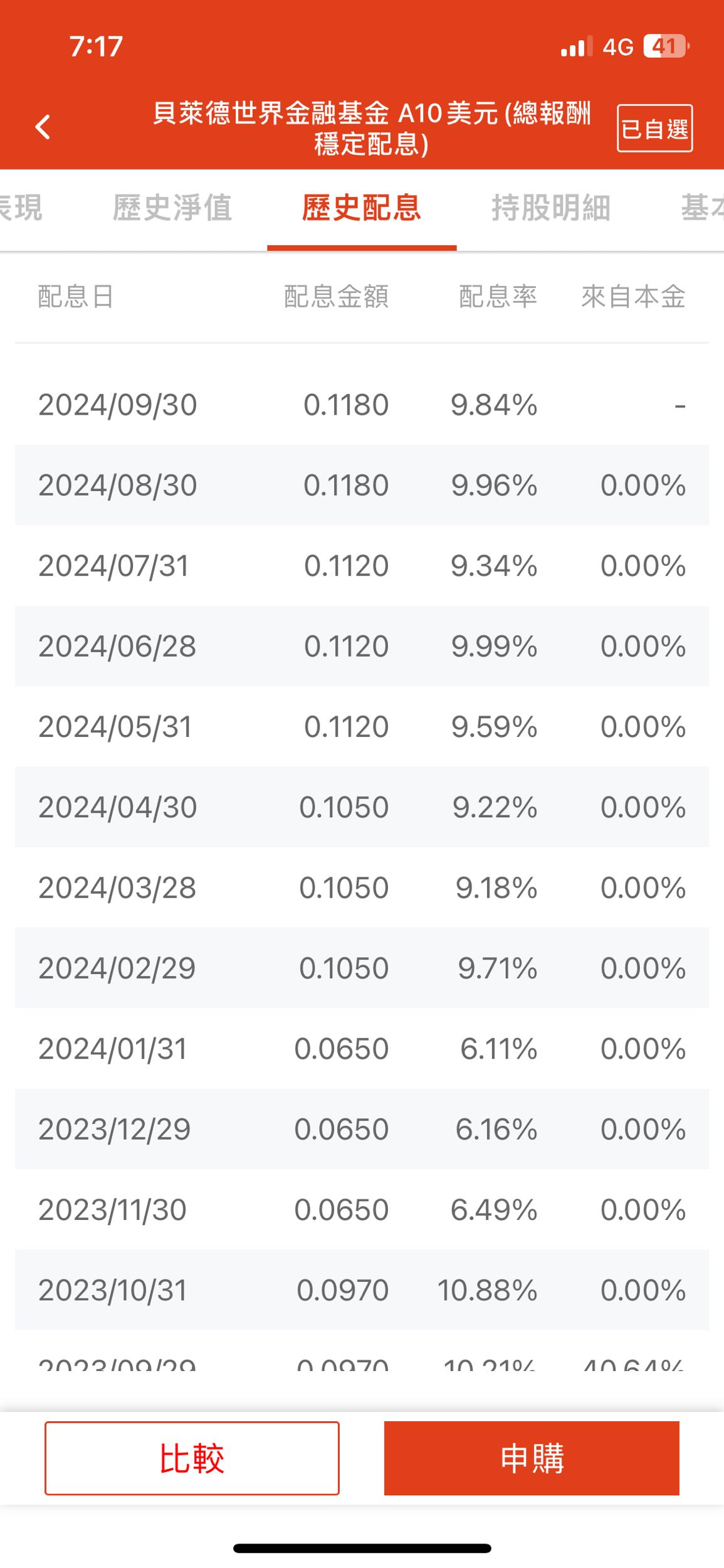
Task: Switch to the 歷史淨值 tab
Action: (x=172, y=208)
